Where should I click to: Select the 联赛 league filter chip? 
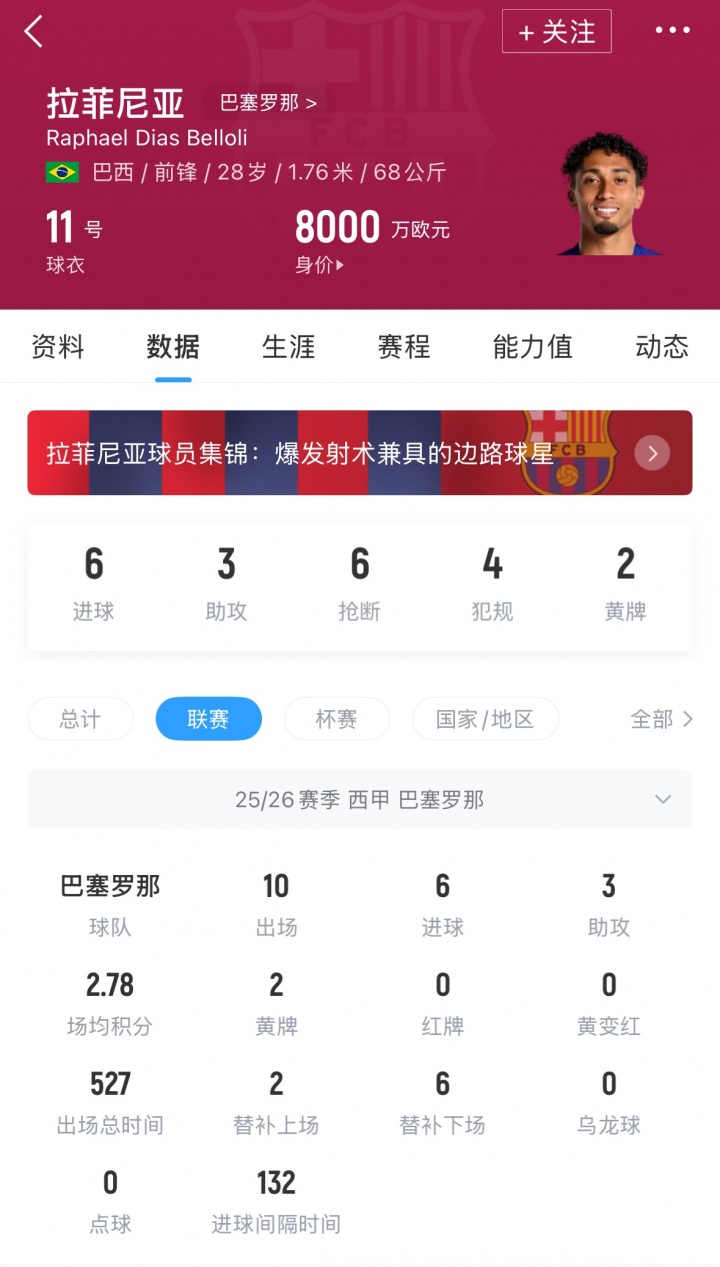208,719
